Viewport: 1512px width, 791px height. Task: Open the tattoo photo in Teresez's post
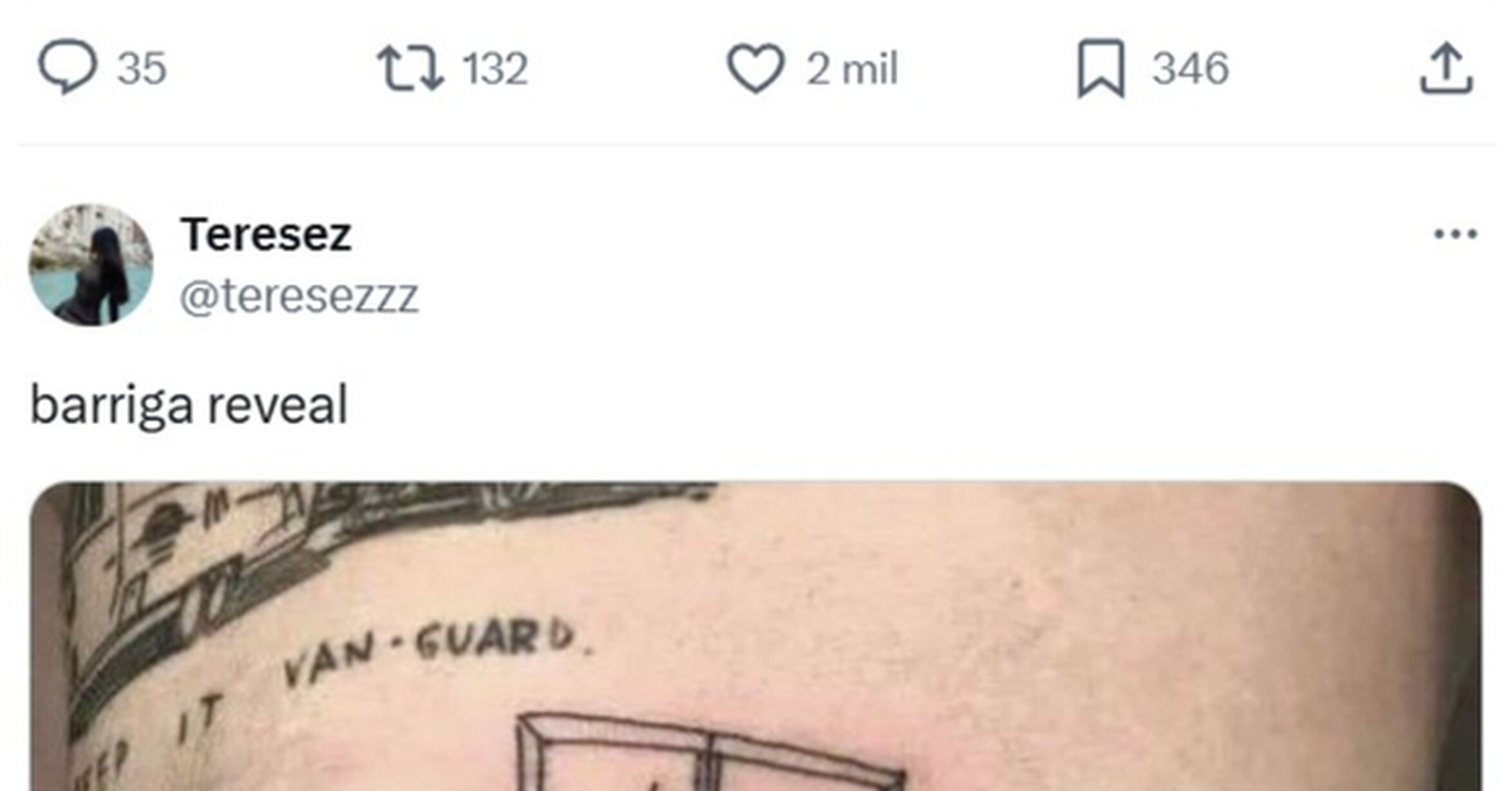coord(756,636)
